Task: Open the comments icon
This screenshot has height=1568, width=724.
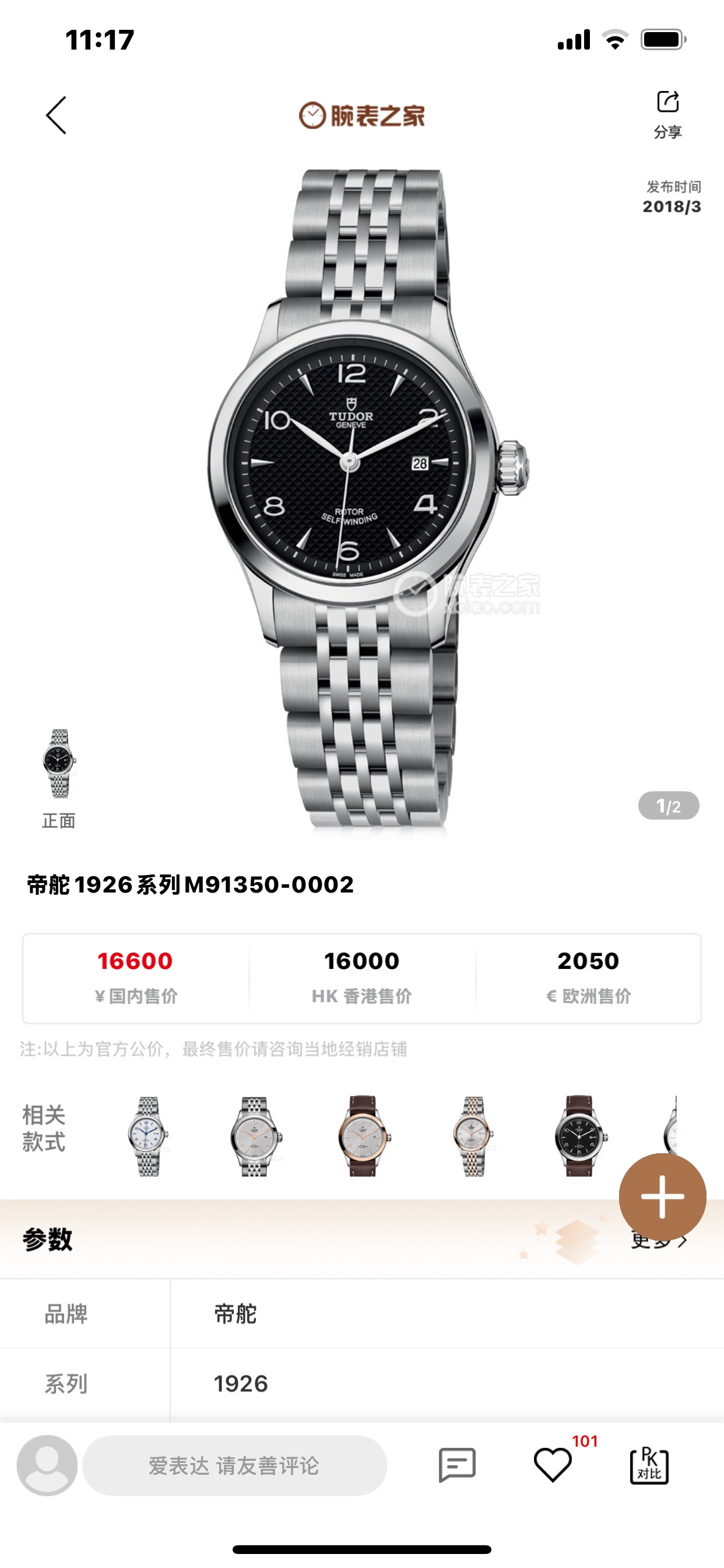Action: (x=457, y=1465)
